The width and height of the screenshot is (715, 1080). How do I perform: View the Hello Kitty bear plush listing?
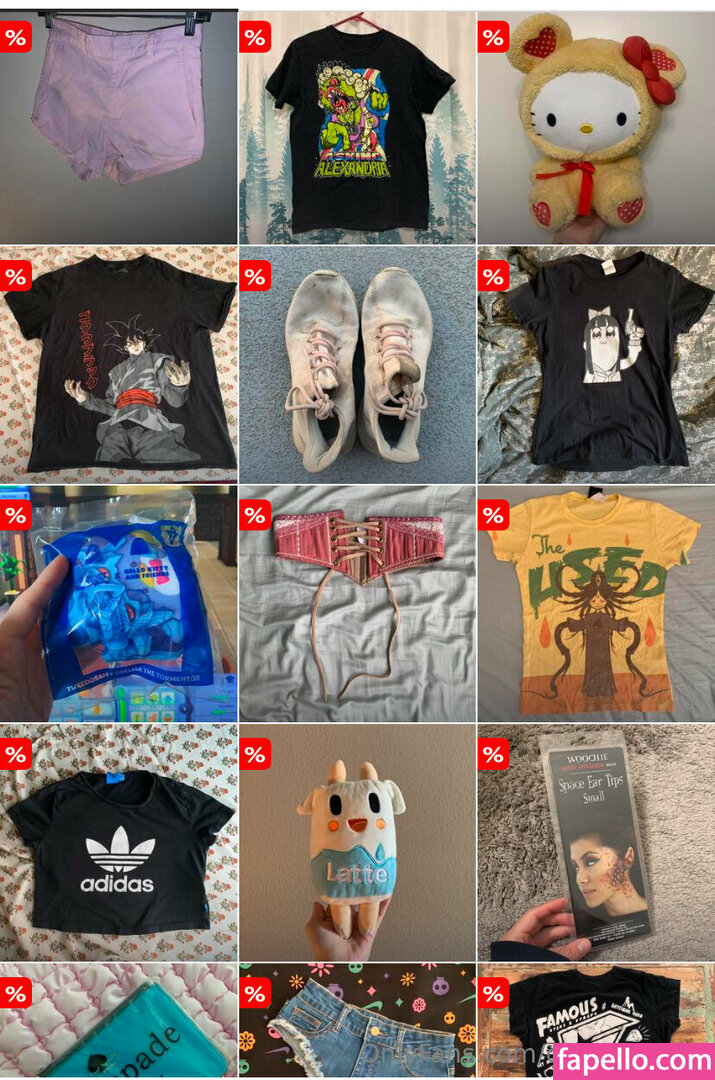click(x=595, y=125)
